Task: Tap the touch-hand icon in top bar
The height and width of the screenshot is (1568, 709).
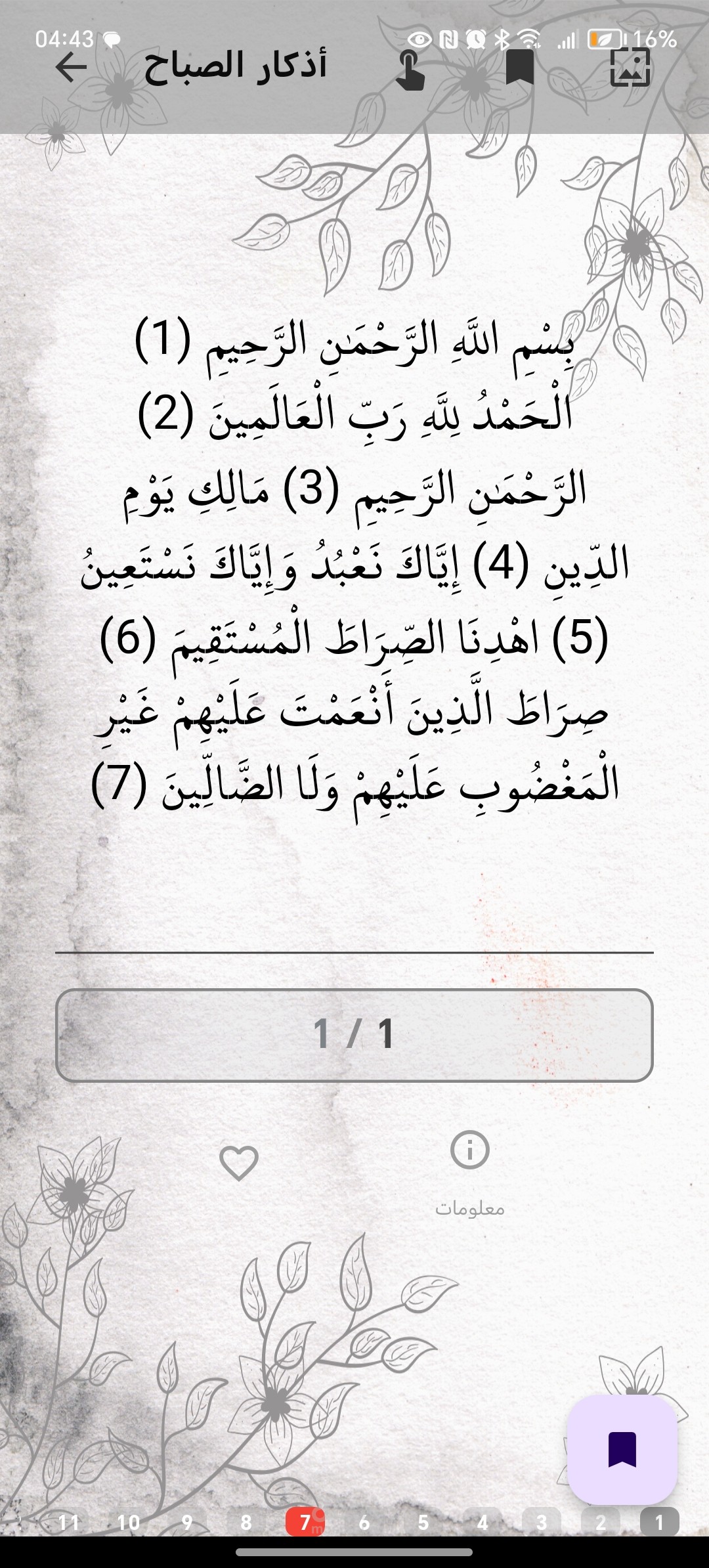Action: [411, 70]
